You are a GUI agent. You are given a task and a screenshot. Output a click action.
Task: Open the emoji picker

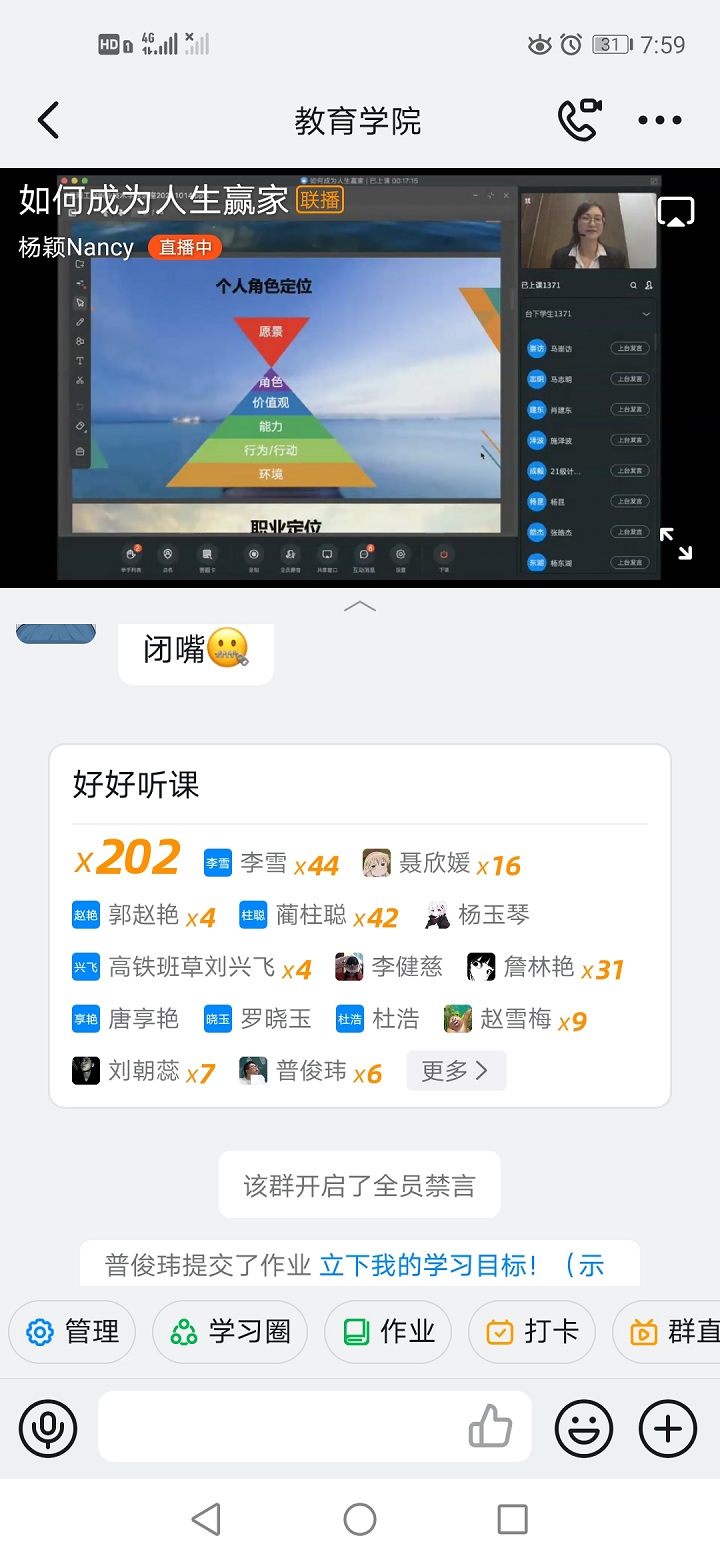(x=584, y=1427)
